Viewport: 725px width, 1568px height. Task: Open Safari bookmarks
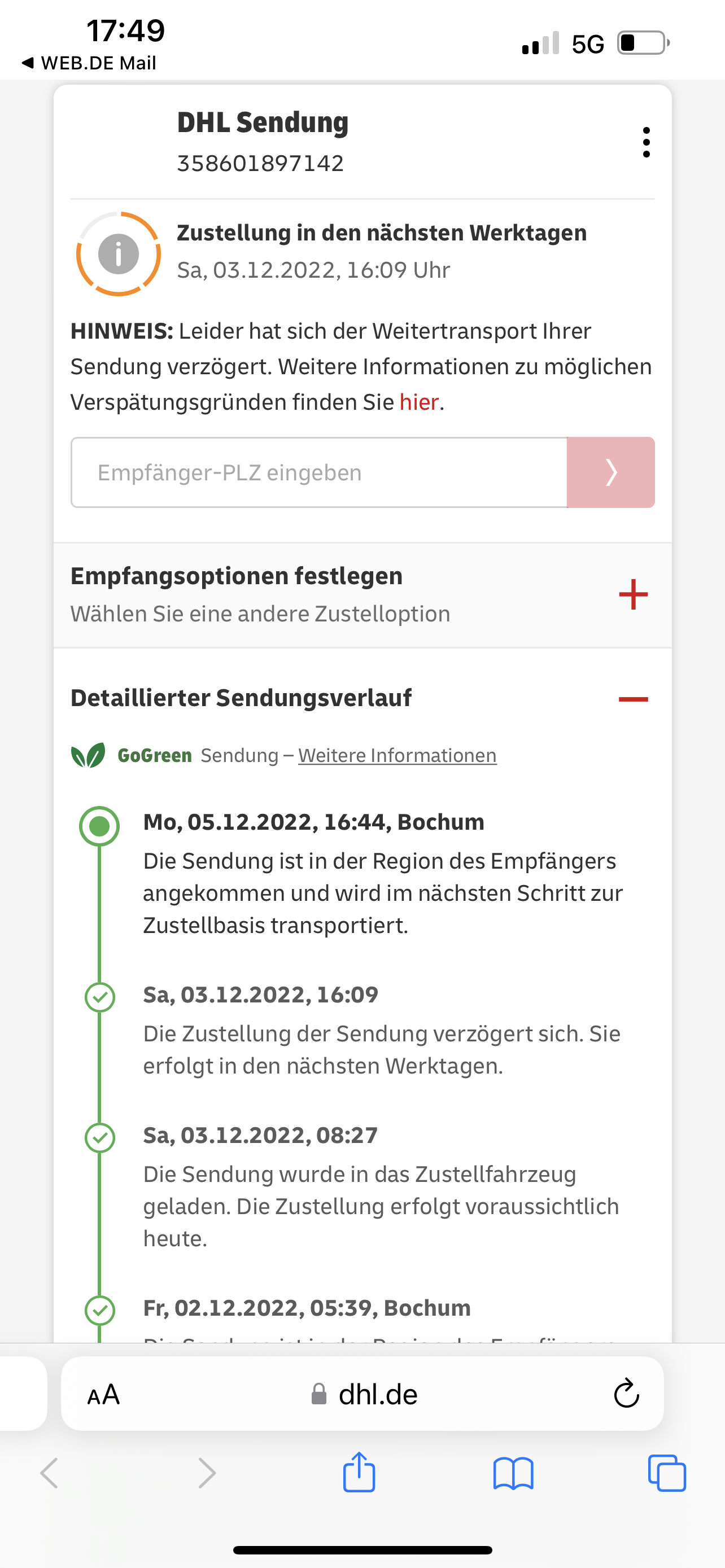point(513,1473)
